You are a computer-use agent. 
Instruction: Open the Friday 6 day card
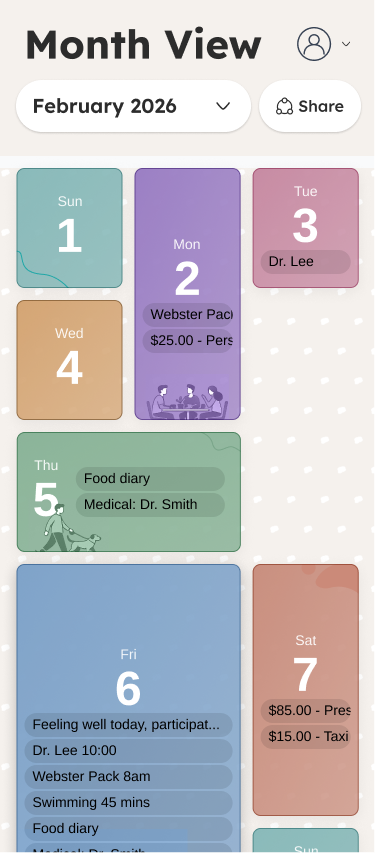tap(128, 707)
